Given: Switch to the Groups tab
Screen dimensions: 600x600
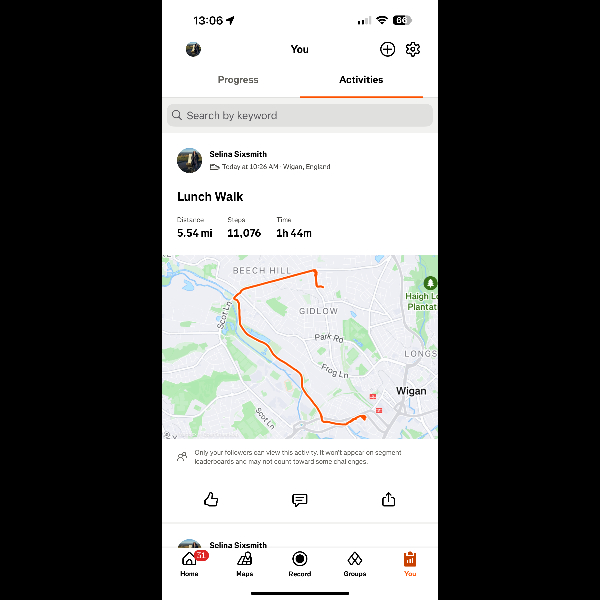Looking at the screenshot, I should click(x=355, y=563).
